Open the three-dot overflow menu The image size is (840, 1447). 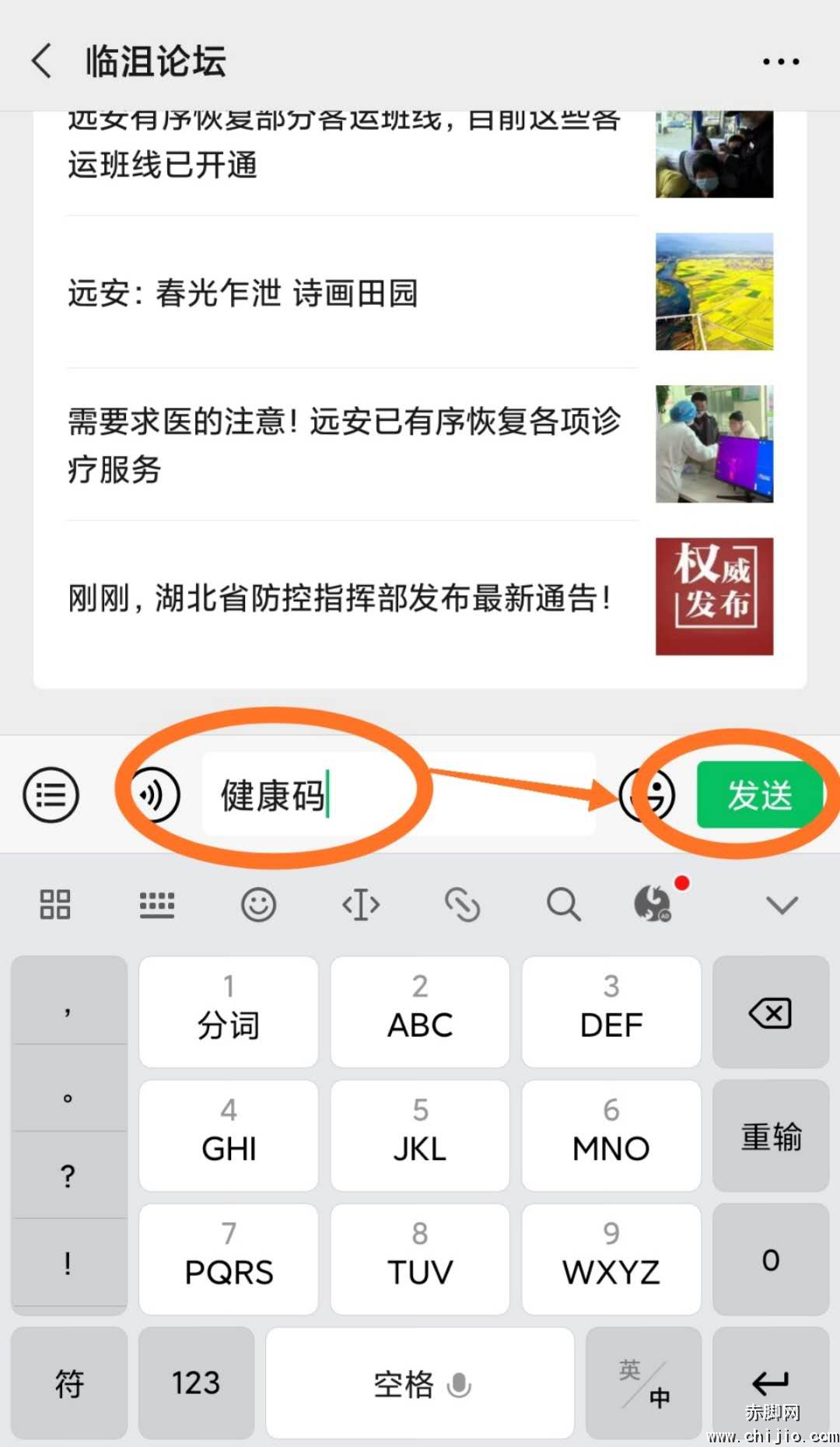780,61
